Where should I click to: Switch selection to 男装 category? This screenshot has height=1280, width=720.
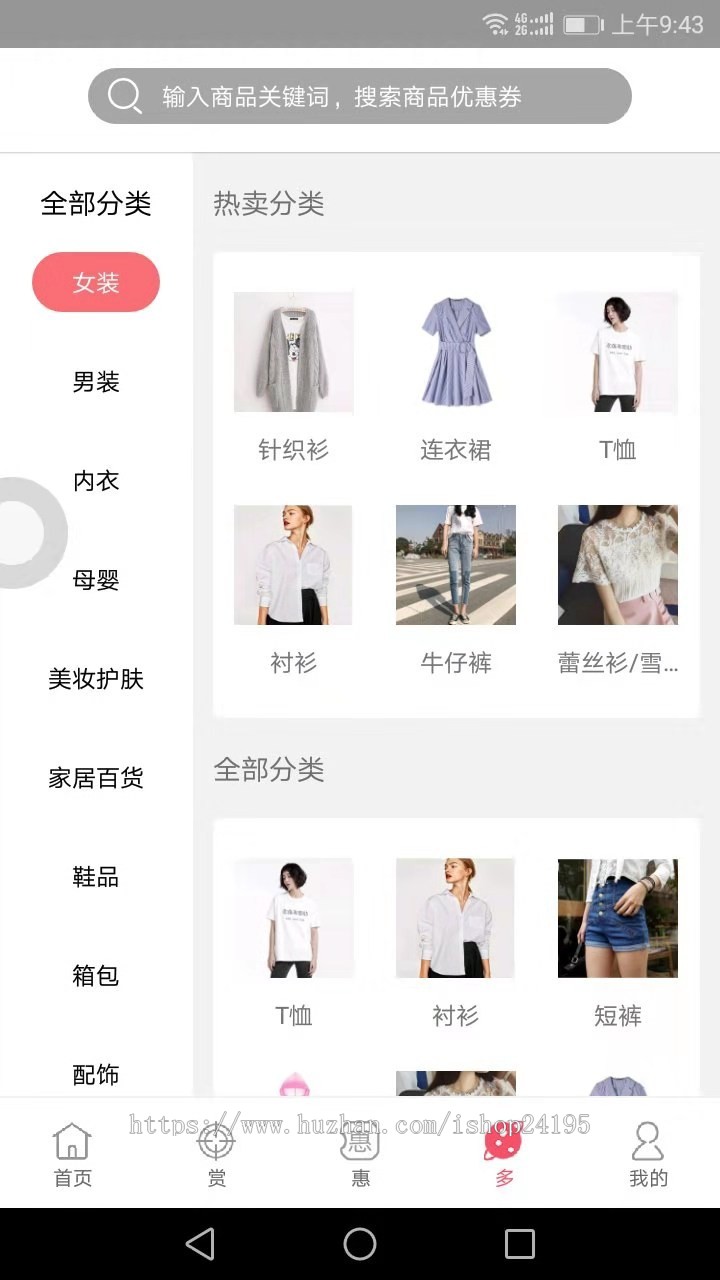pos(95,381)
